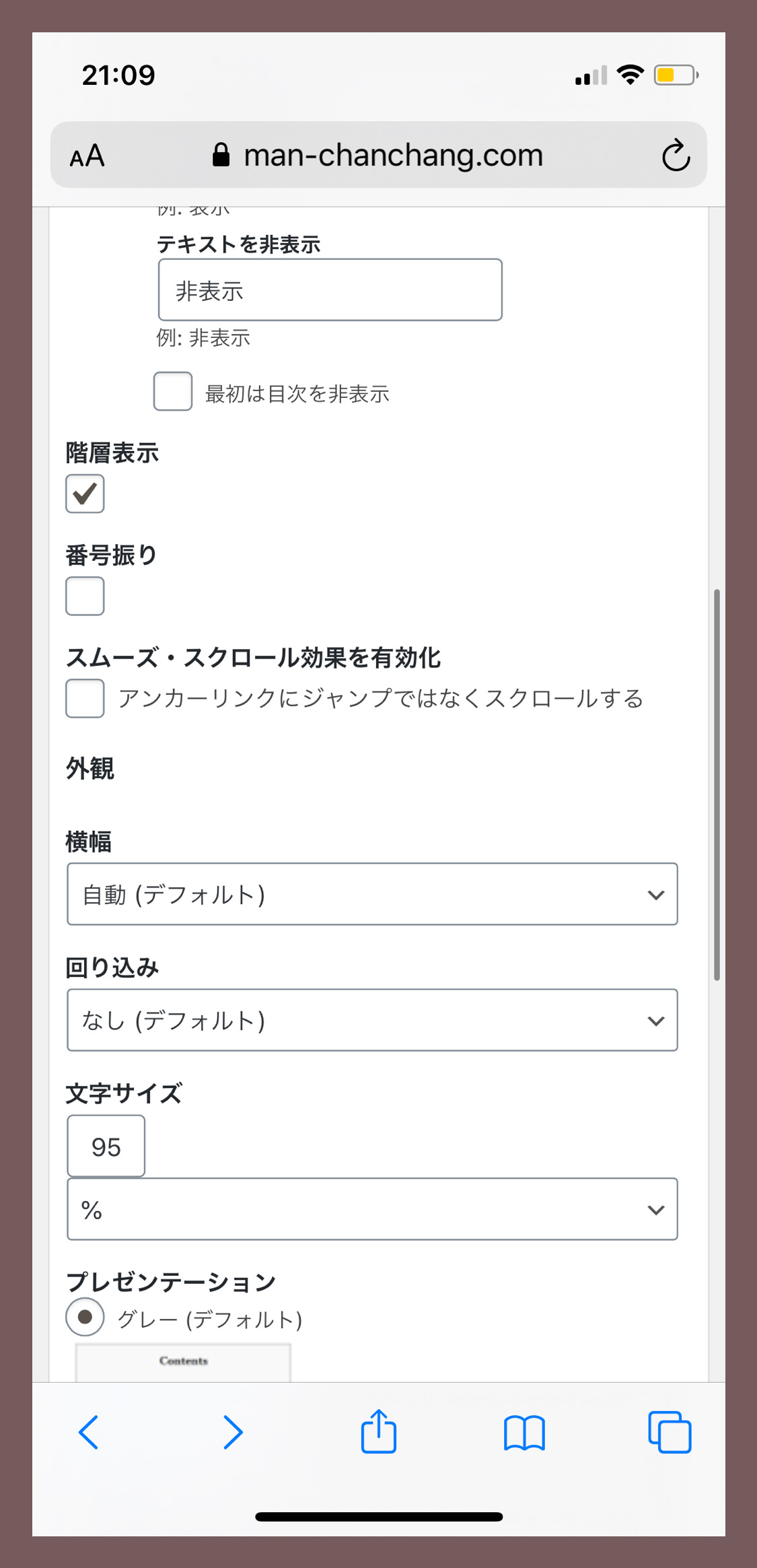Viewport: 757px width, 1568px height.
Task: Enable smooth scroll for anchor links
Action: pyautogui.click(x=85, y=698)
